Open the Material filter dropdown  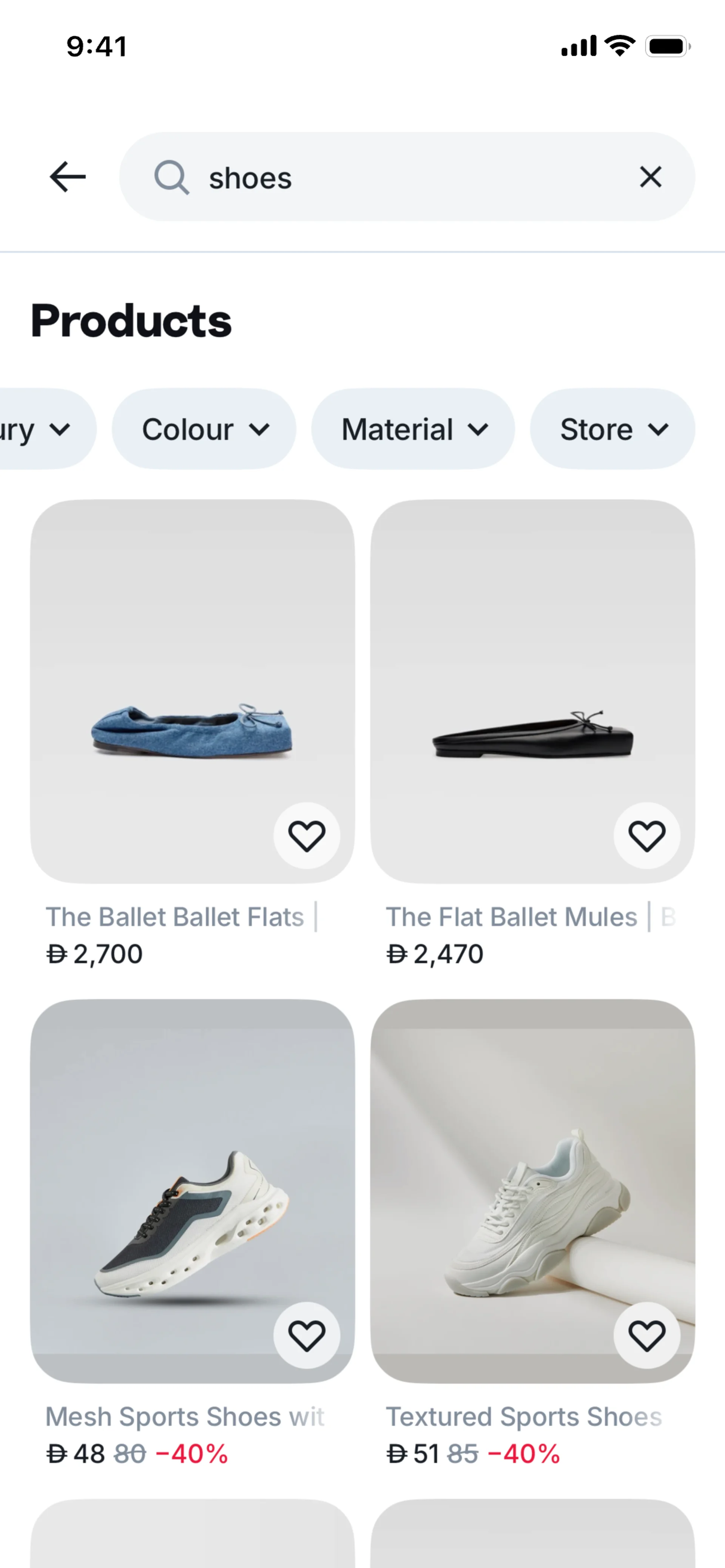413,429
